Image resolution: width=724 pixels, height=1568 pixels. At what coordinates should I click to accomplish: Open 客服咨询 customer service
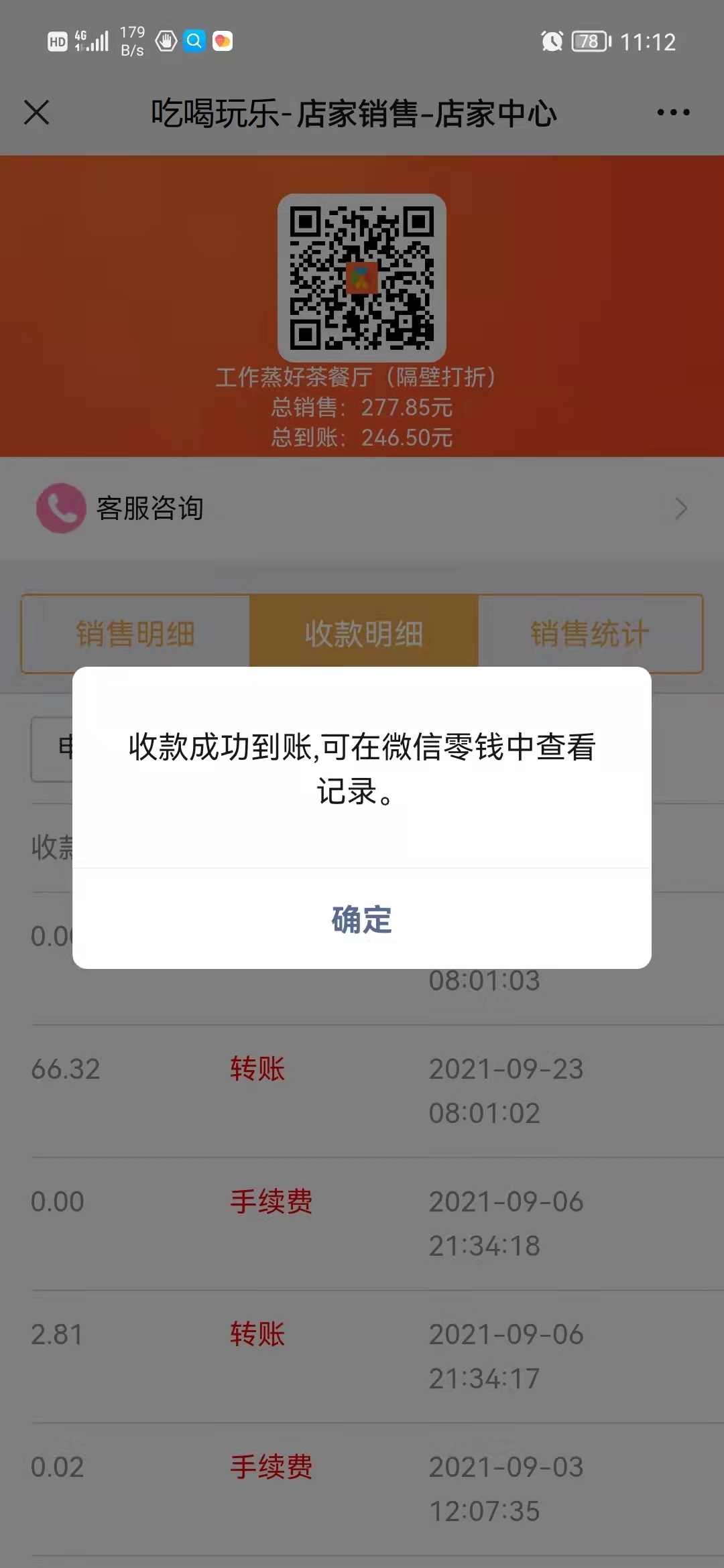pyautogui.click(x=362, y=509)
